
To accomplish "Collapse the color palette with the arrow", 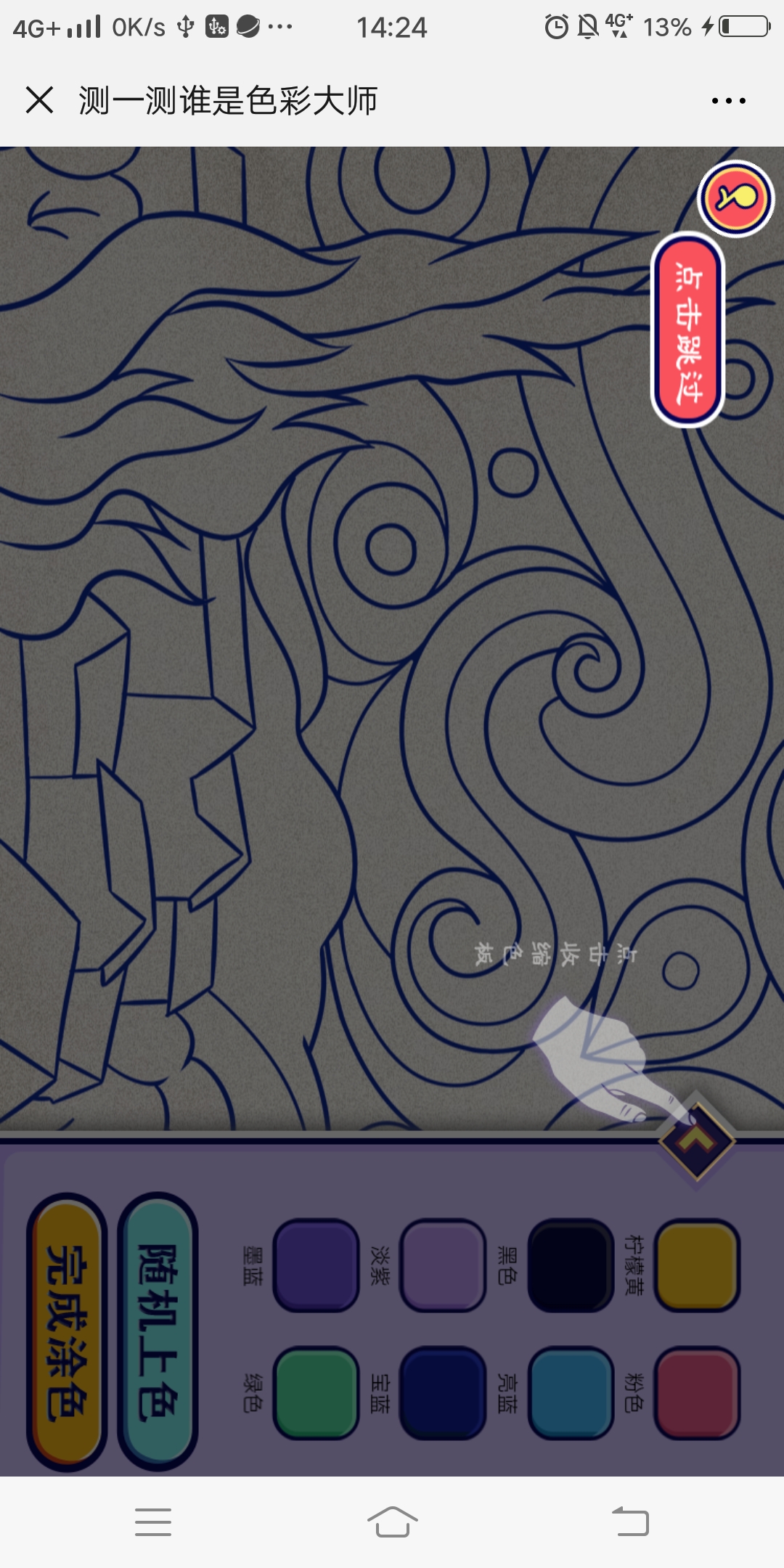I will point(696,1140).
